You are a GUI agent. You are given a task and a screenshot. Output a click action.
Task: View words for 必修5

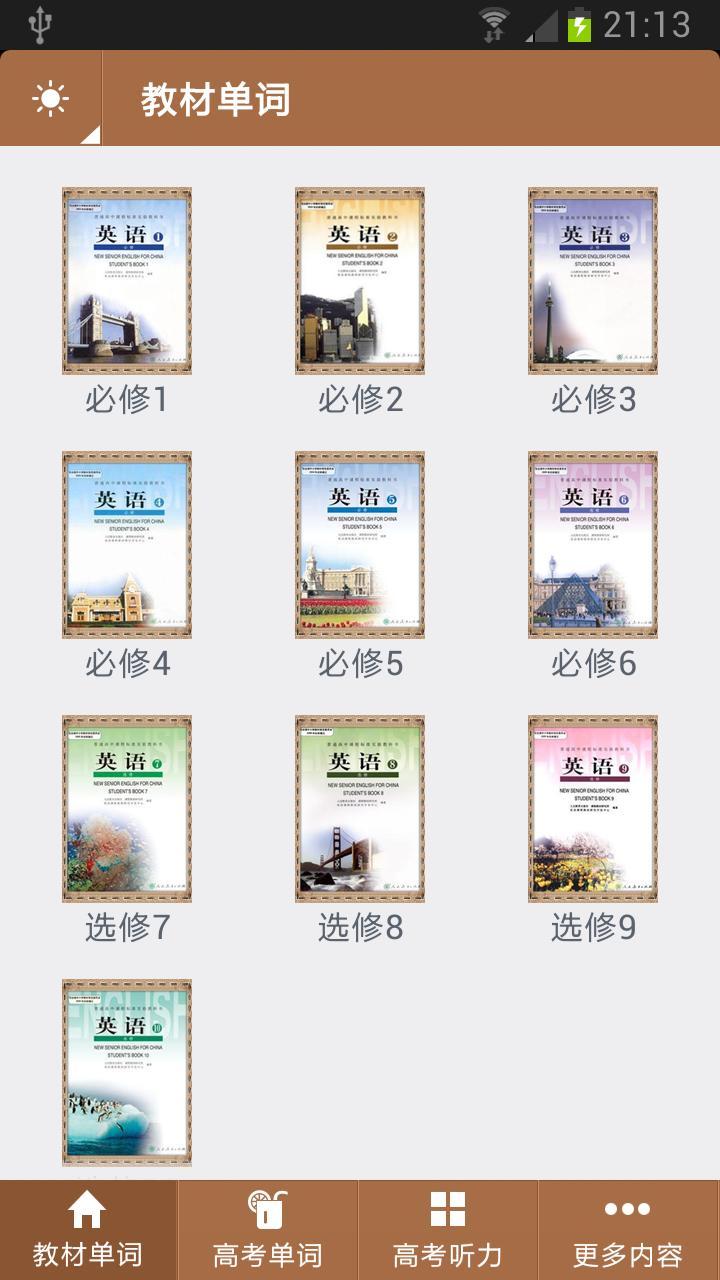click(360, 545)
